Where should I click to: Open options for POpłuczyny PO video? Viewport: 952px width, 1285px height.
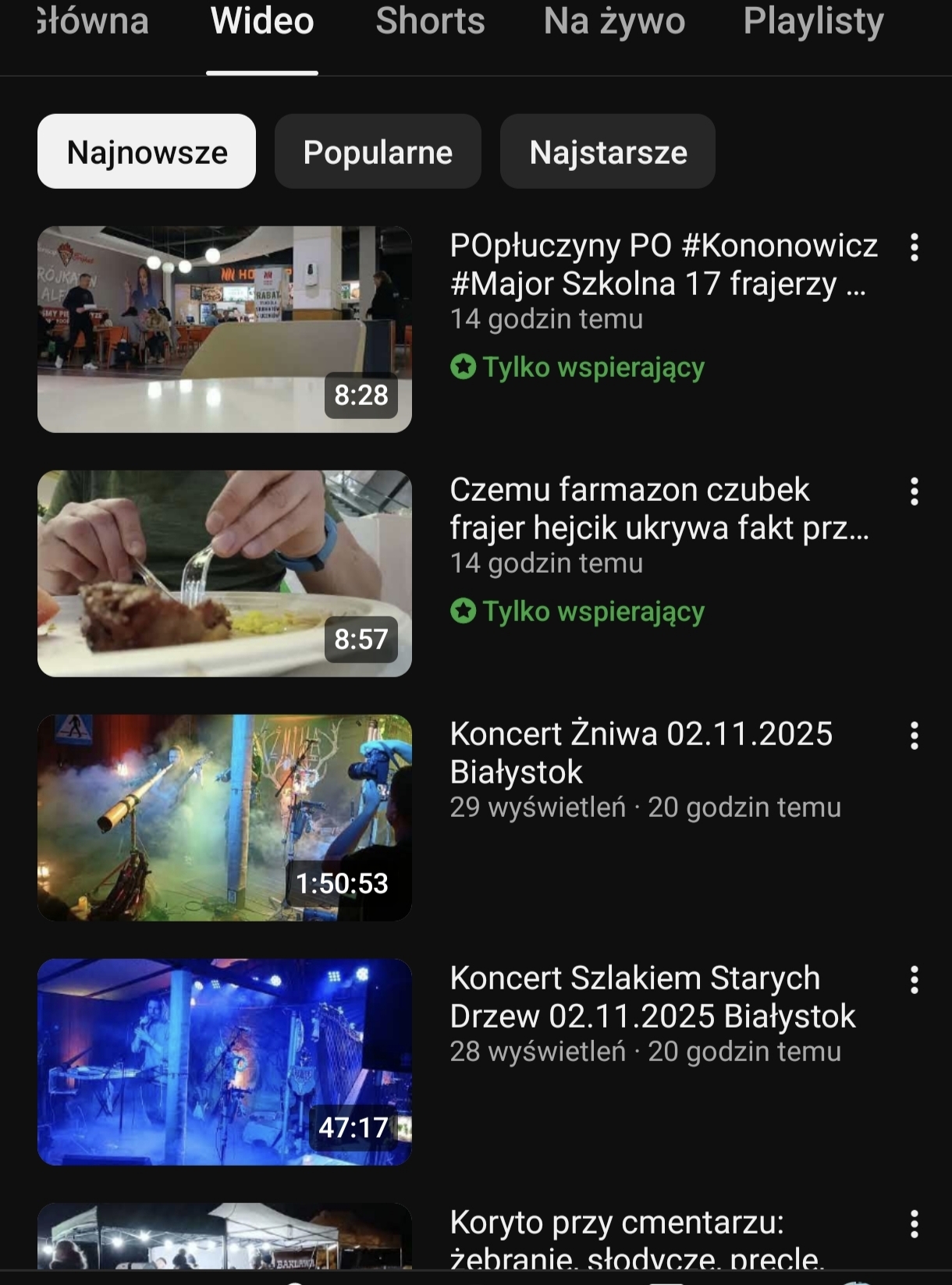point(914,248)
